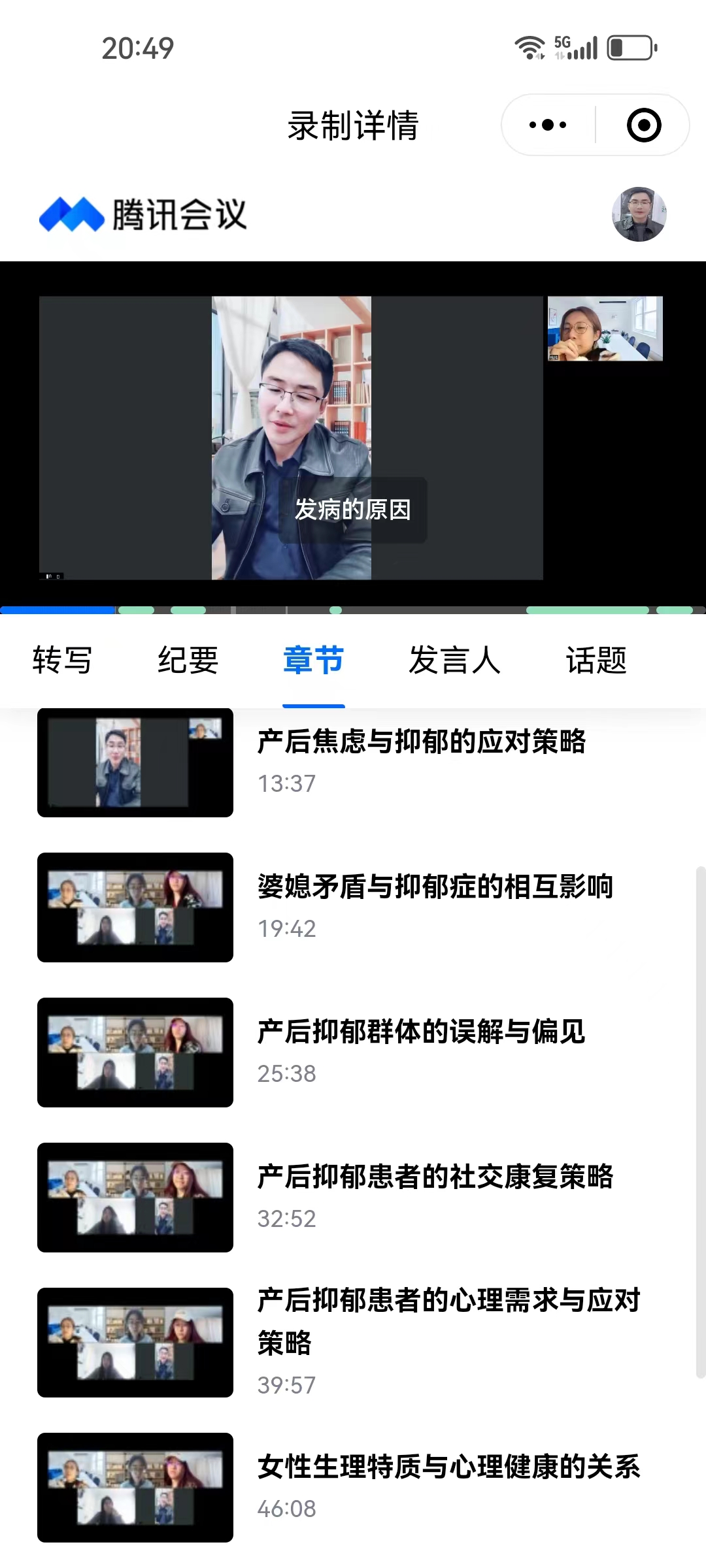Switch to the 话题 tab

coord(596,660)
